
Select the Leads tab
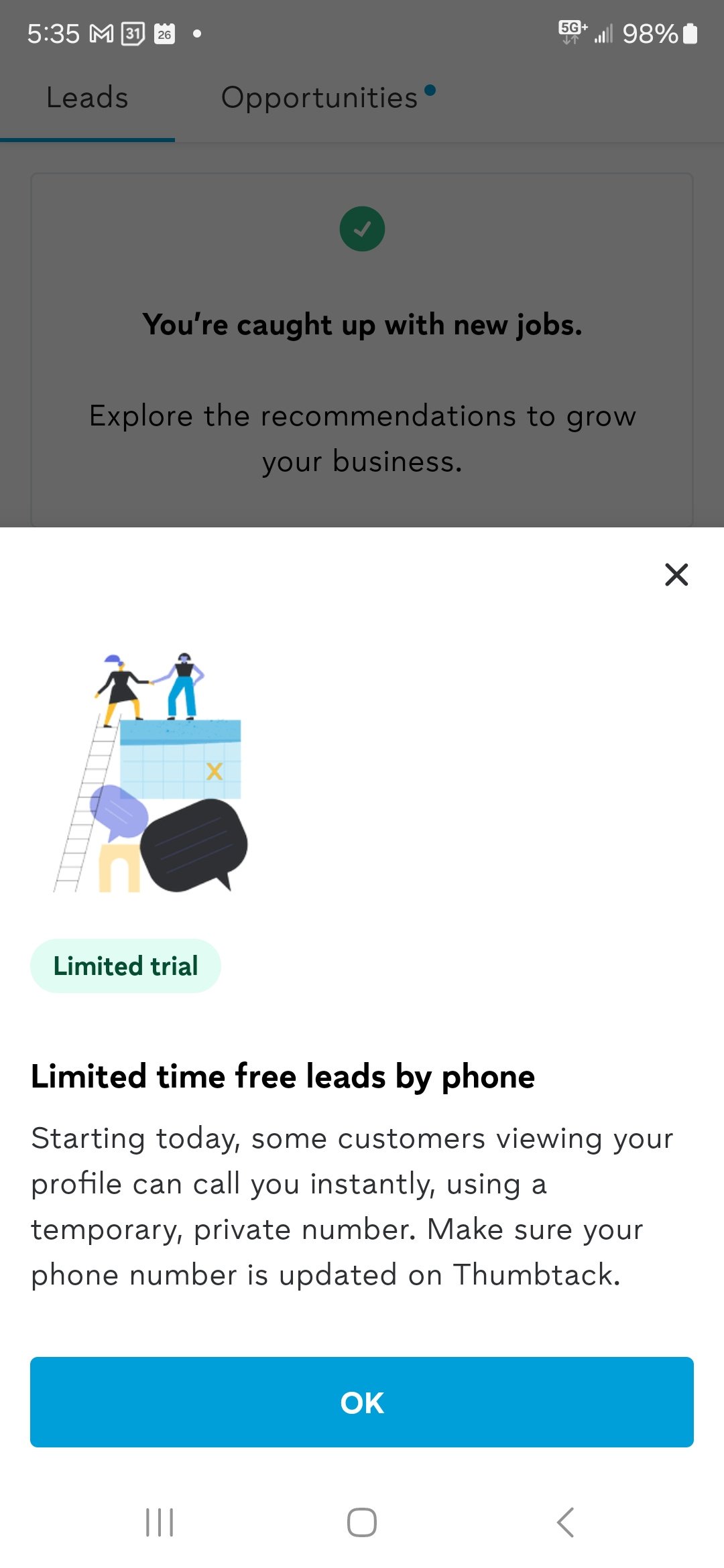pyautogui.click(x=87, y=98)
